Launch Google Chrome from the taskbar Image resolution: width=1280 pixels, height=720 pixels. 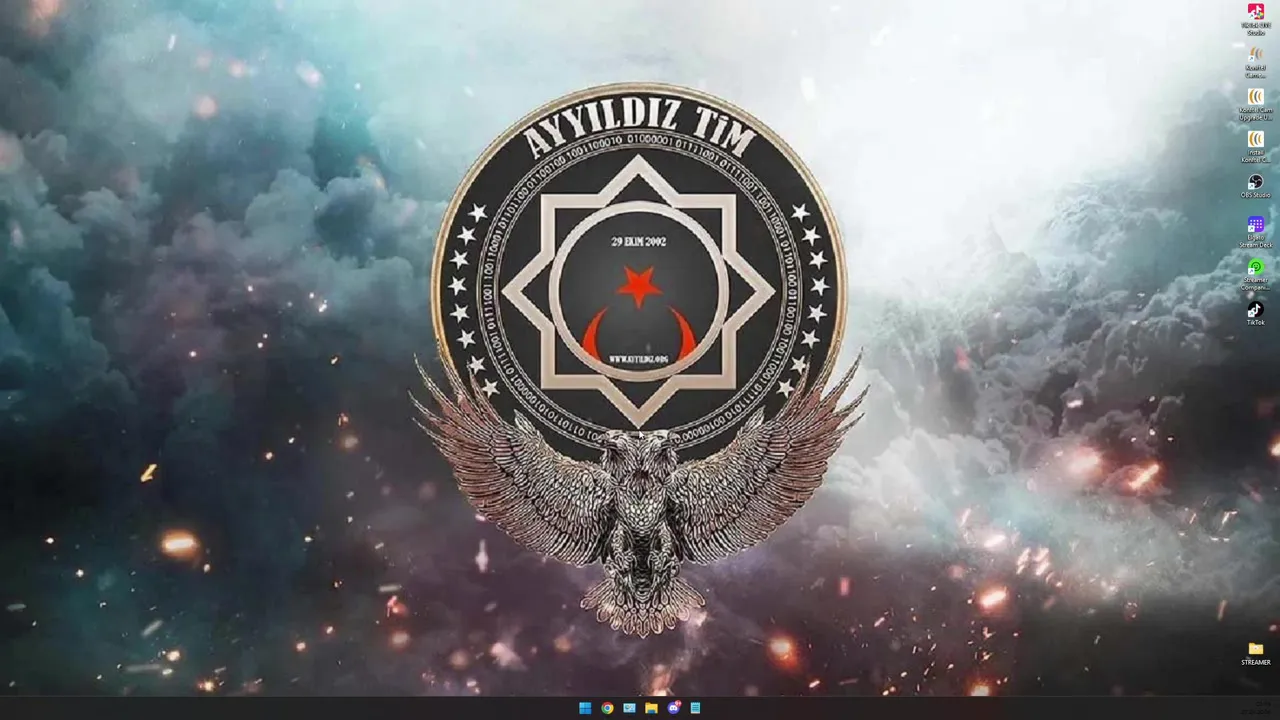tap(607, 708)
